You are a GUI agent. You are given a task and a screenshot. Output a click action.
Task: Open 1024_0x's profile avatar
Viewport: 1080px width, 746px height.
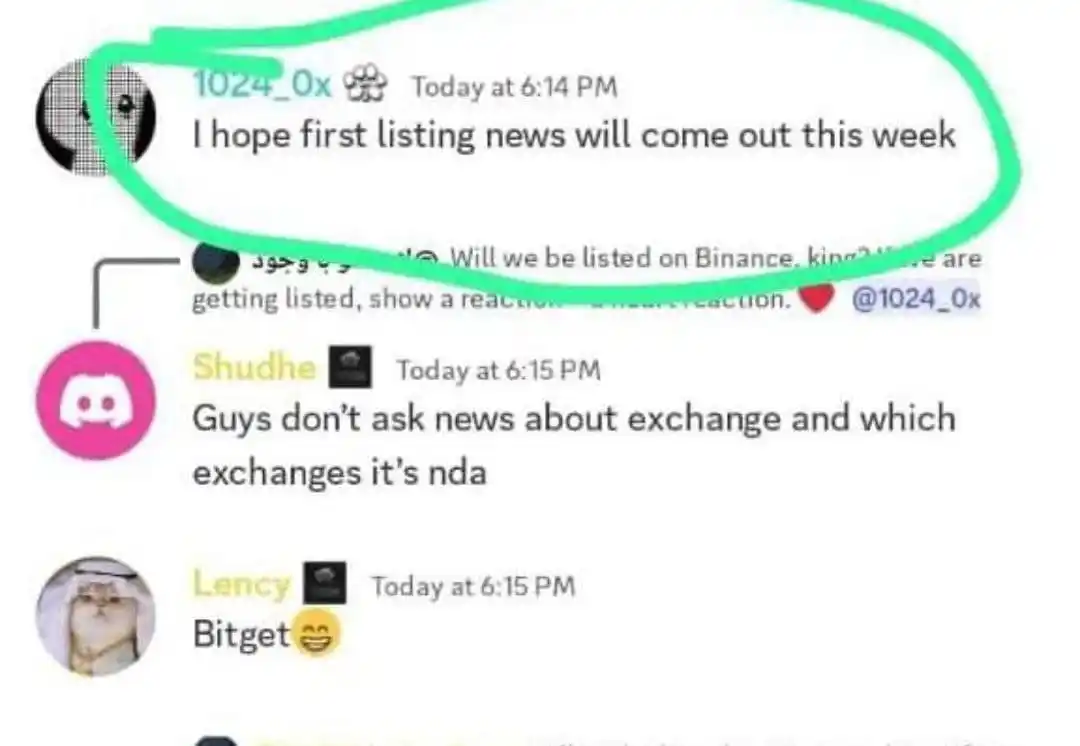point(95,117)
